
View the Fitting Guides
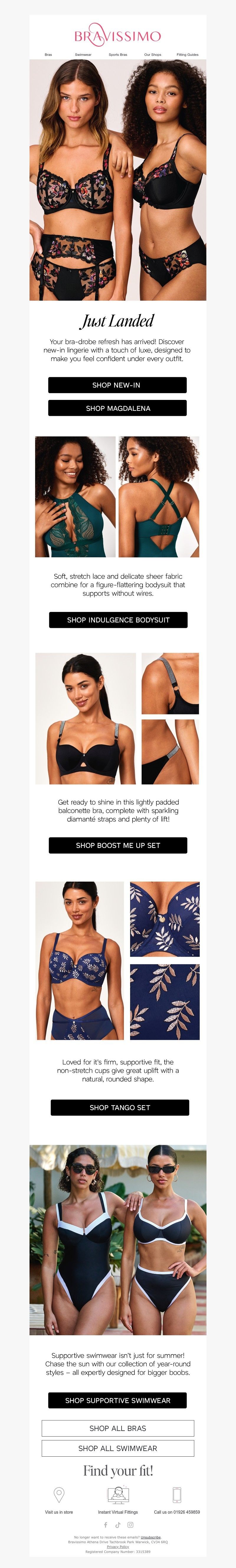point(187,55)
